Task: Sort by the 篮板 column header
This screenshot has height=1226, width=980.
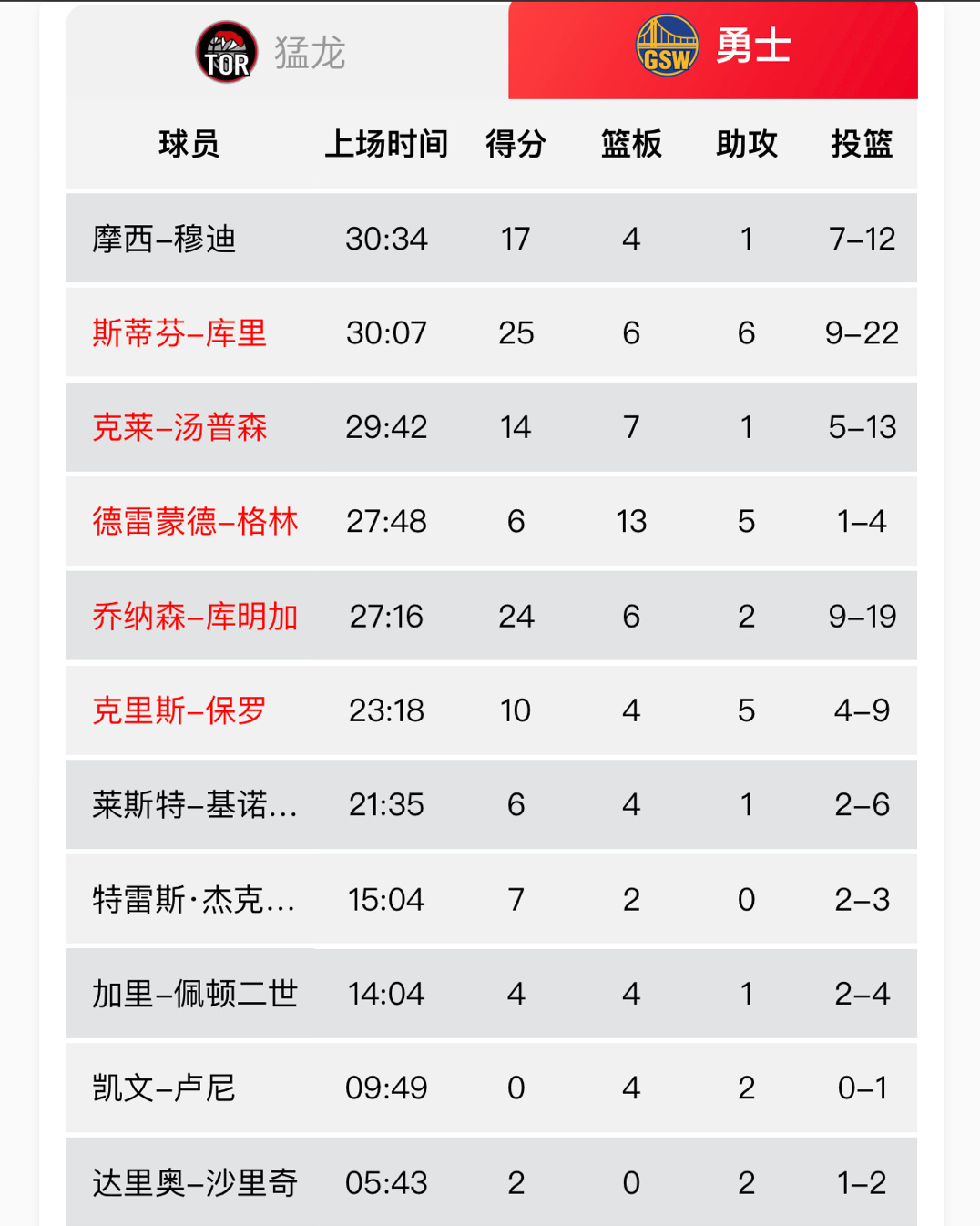Action: [x=631, y=143]
